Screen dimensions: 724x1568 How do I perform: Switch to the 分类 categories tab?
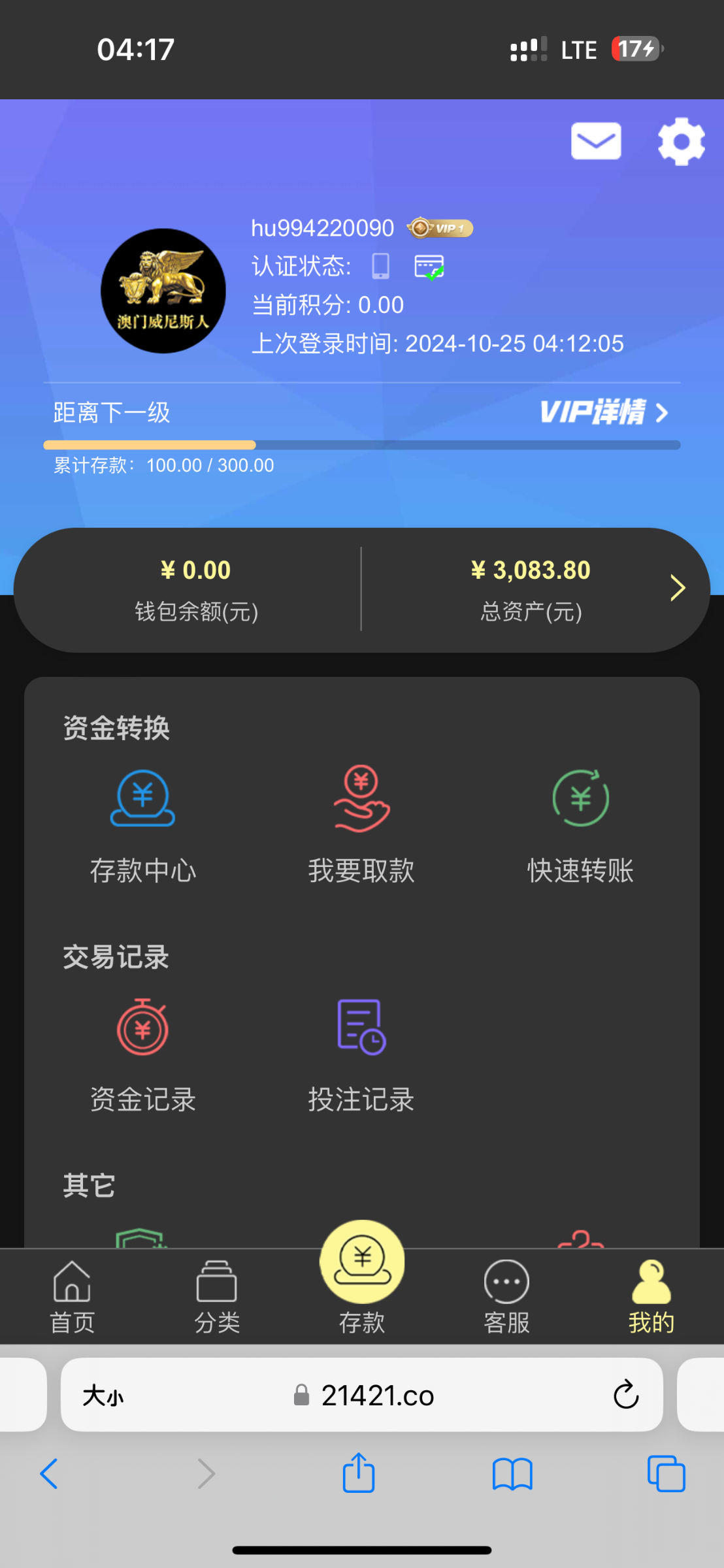point(216,1297)
